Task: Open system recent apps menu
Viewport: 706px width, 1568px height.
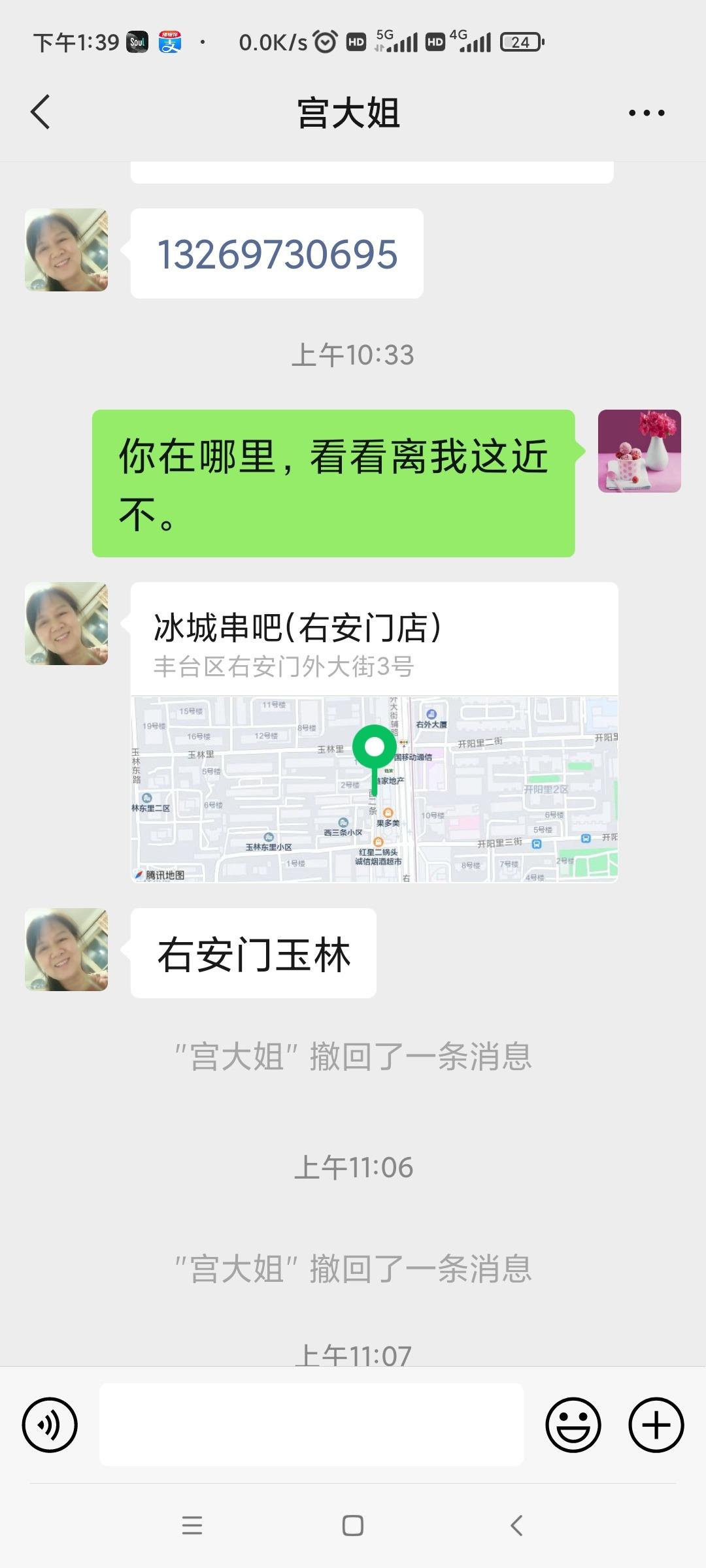Action: (192, 1526)
